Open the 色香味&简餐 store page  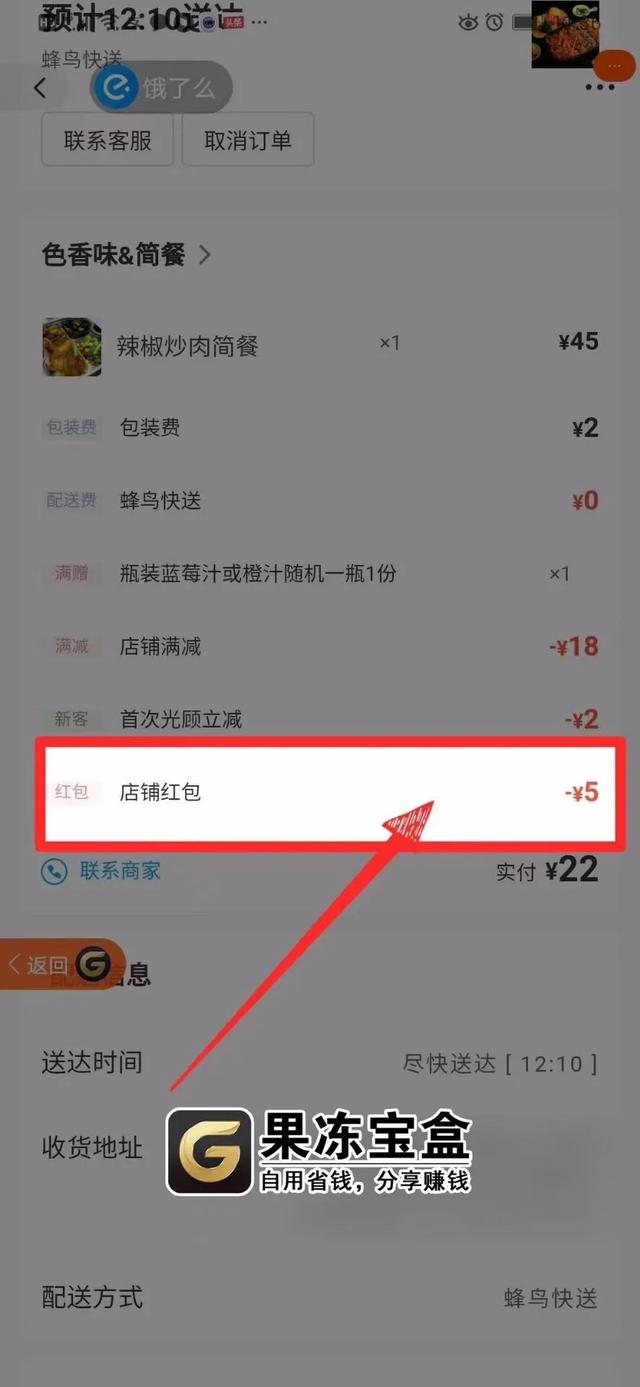126,255
